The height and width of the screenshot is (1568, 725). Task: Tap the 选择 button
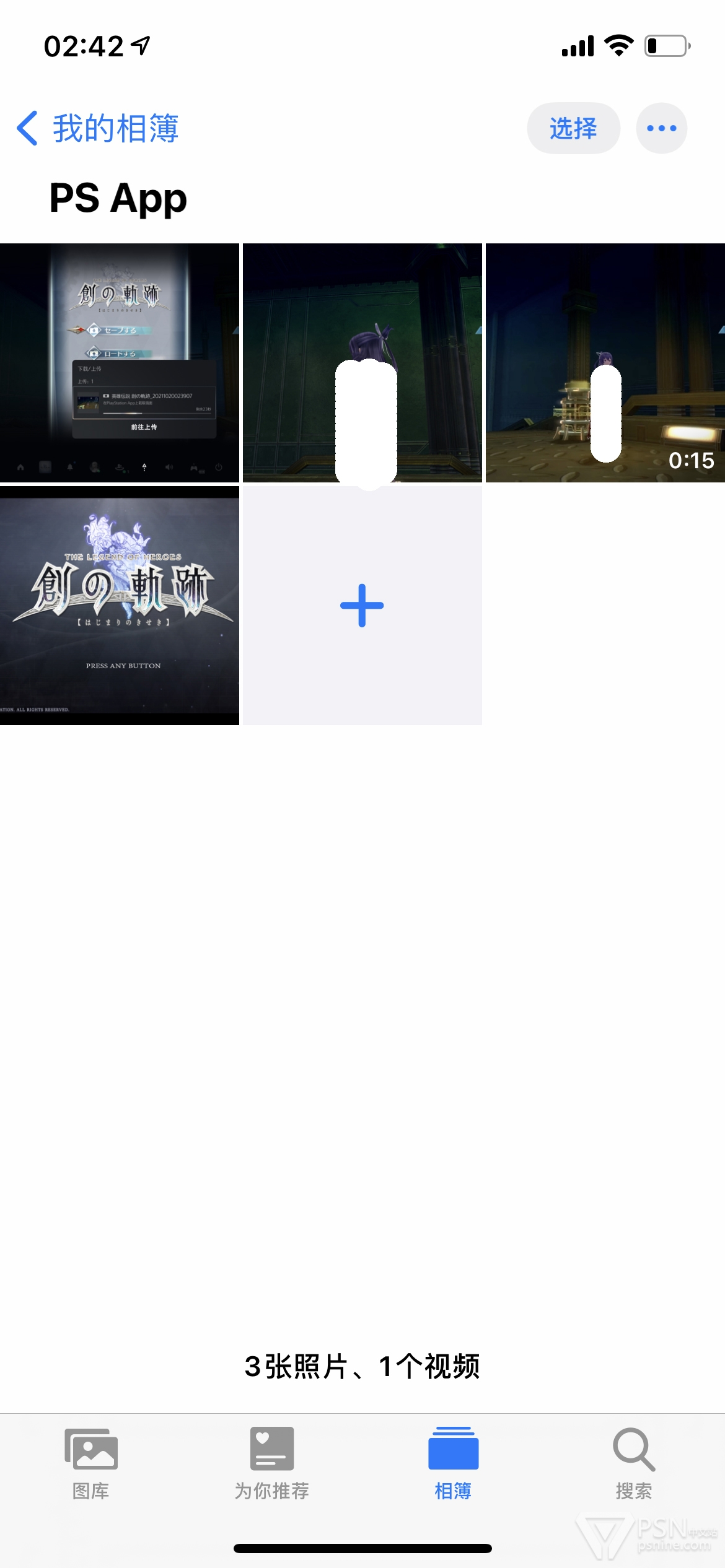[573, 128]
